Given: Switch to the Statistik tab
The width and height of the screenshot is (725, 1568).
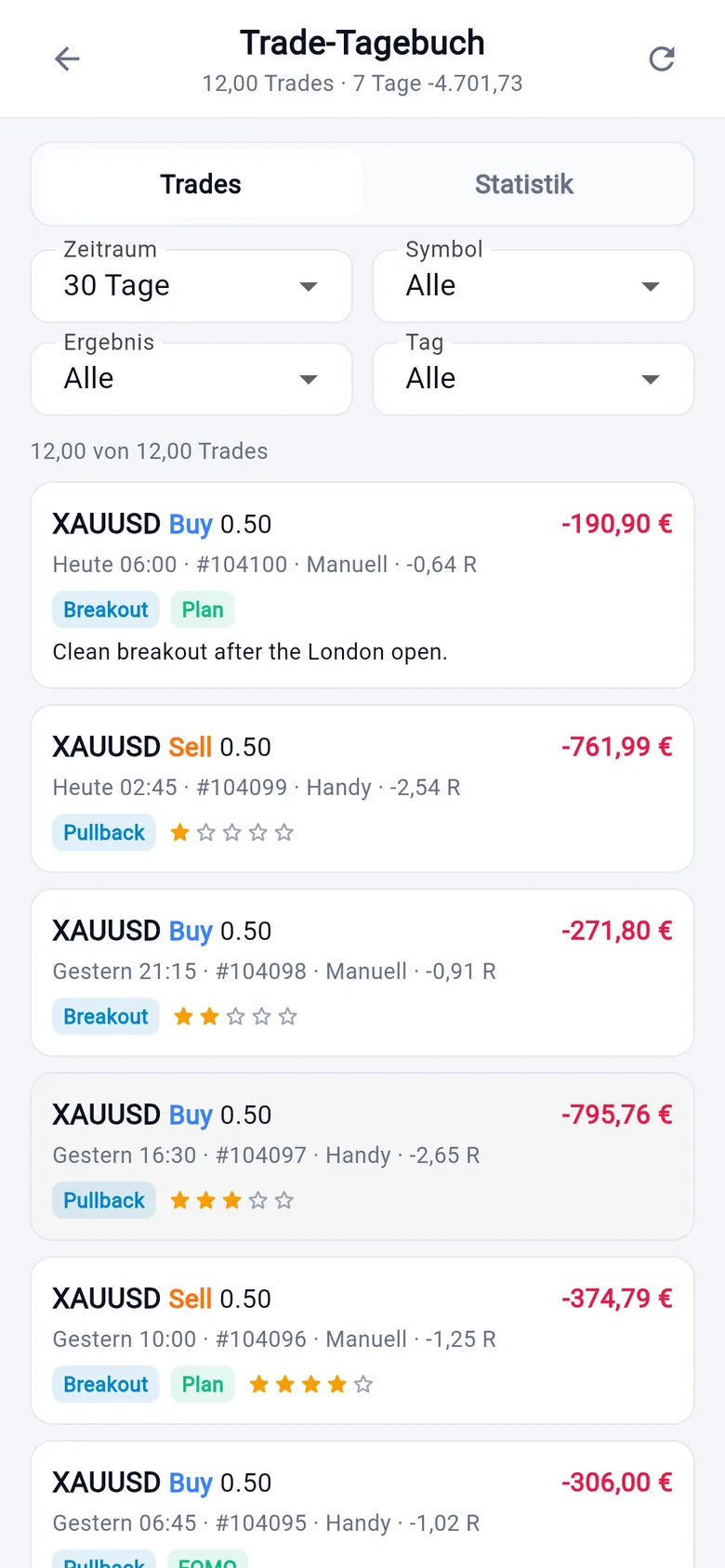Looking at the screenshot, I should (x=524, y=184).
